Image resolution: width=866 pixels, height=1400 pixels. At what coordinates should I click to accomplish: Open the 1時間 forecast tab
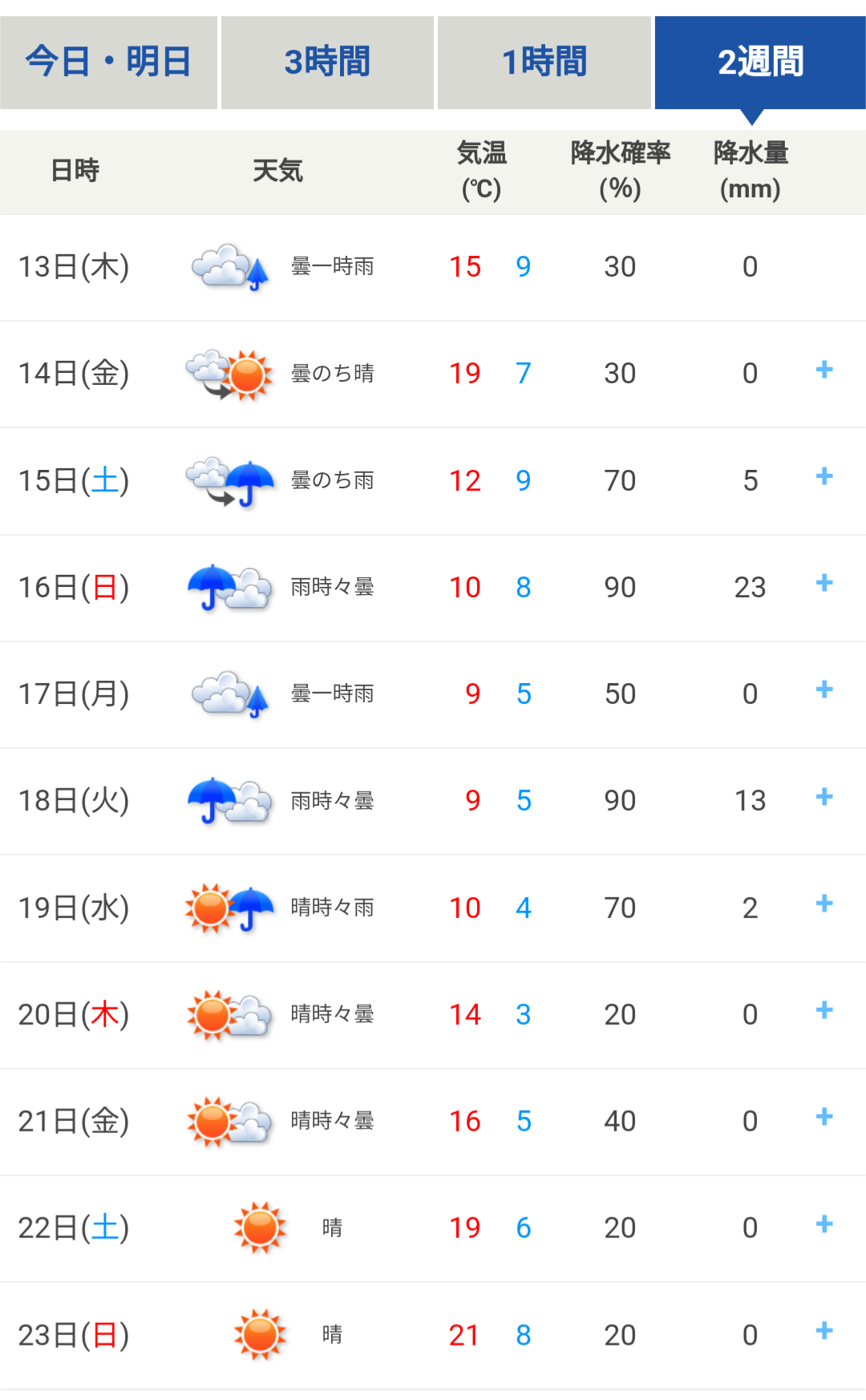coord(544,63)
